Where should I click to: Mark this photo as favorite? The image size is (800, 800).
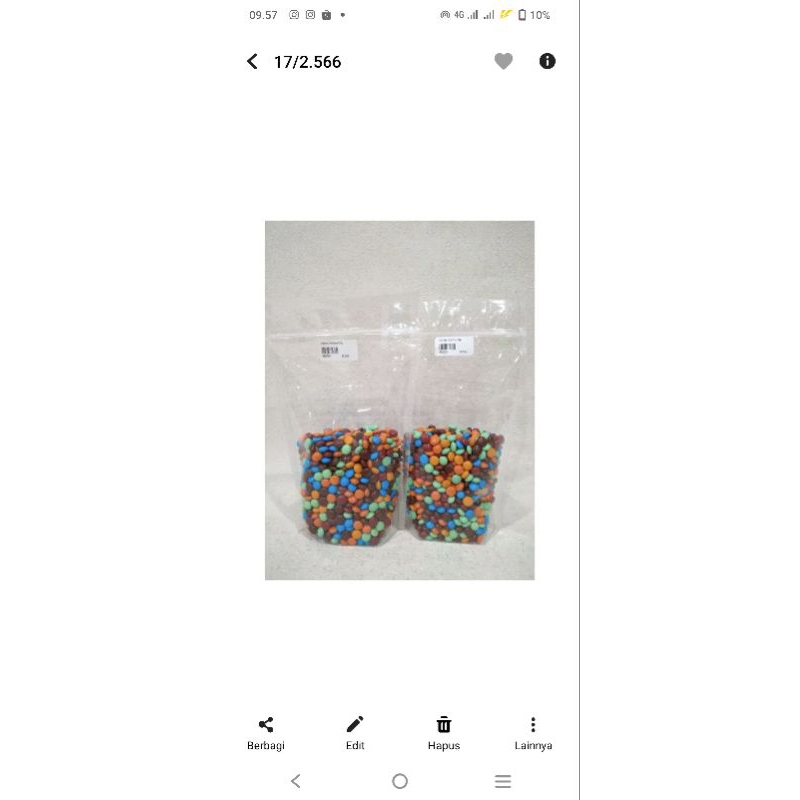coord(504,62)
